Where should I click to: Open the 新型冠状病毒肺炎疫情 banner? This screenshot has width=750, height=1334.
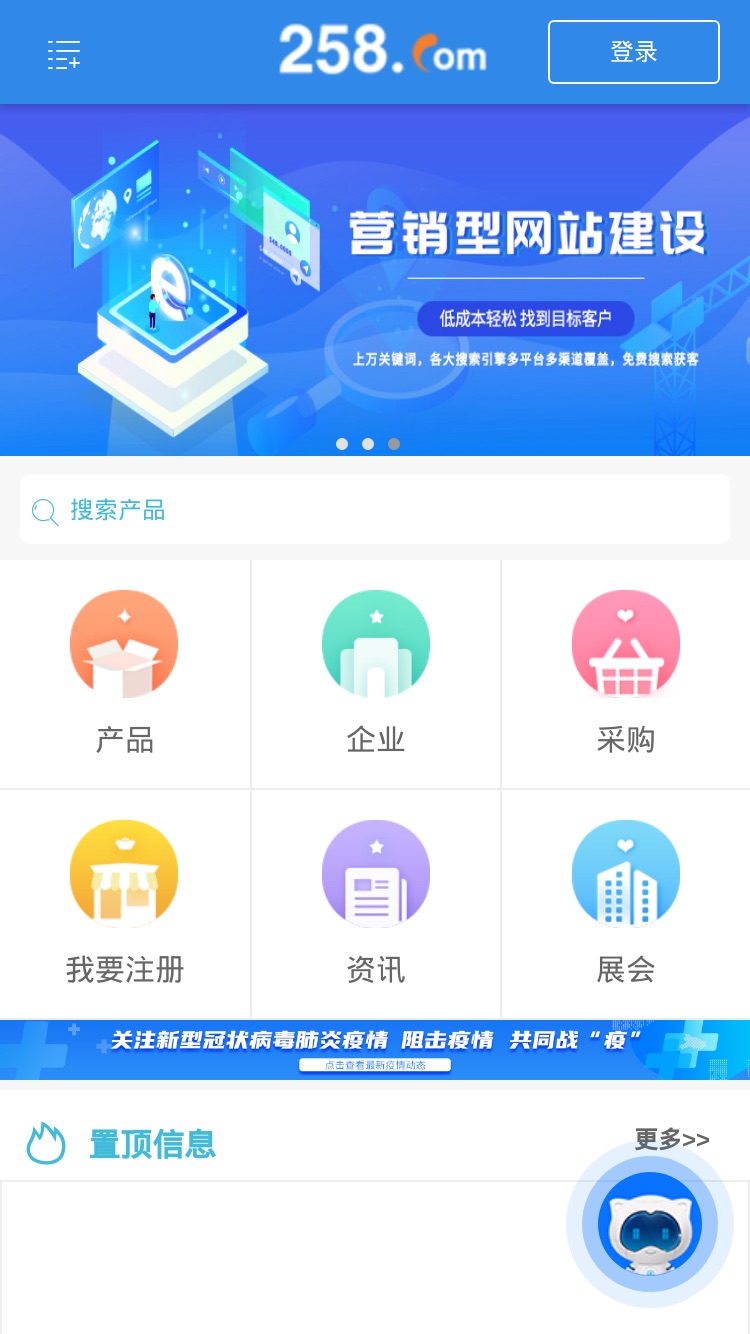[x=375, y=1050]
